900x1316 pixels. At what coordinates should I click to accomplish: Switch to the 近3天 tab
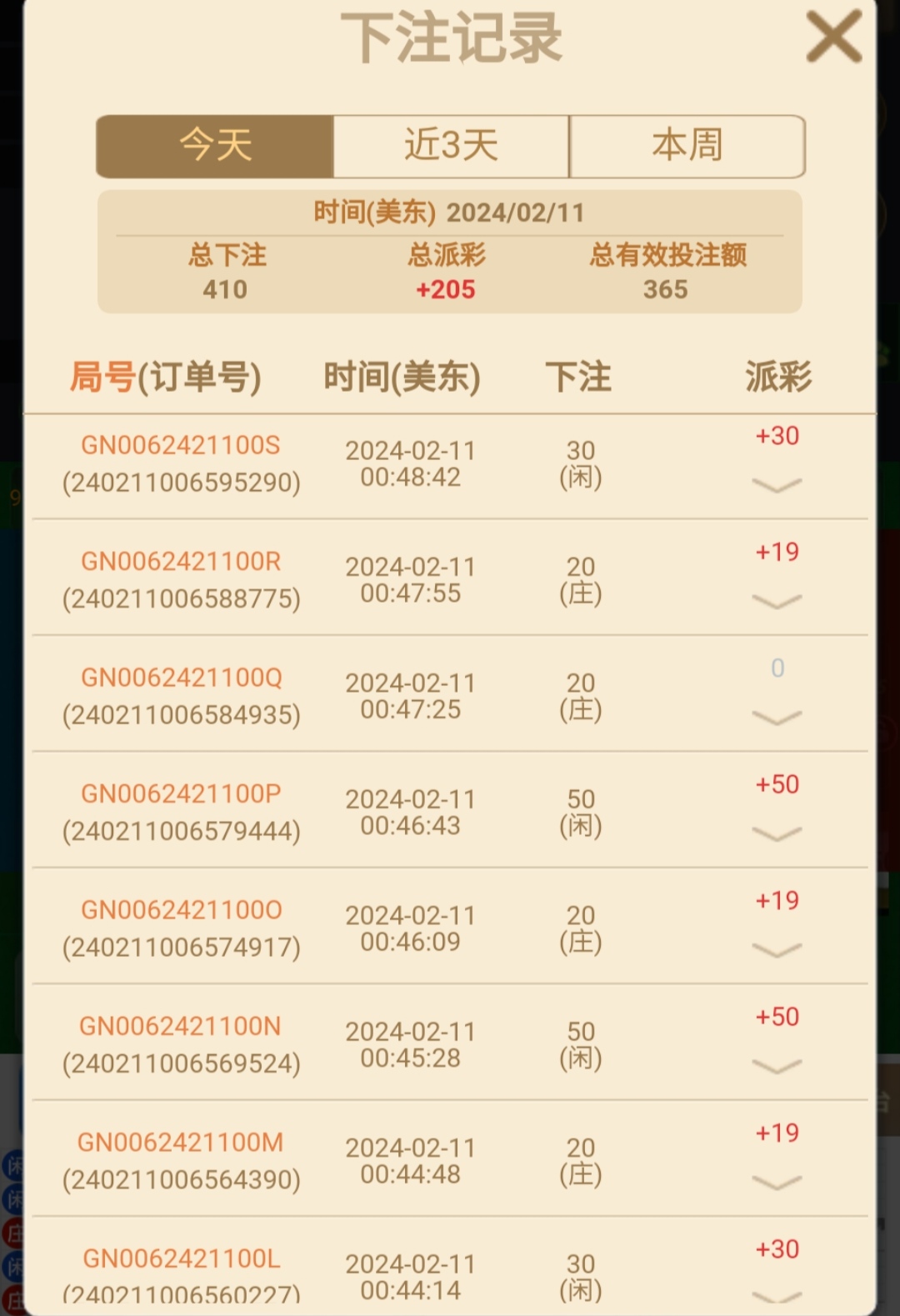(451, 146)
